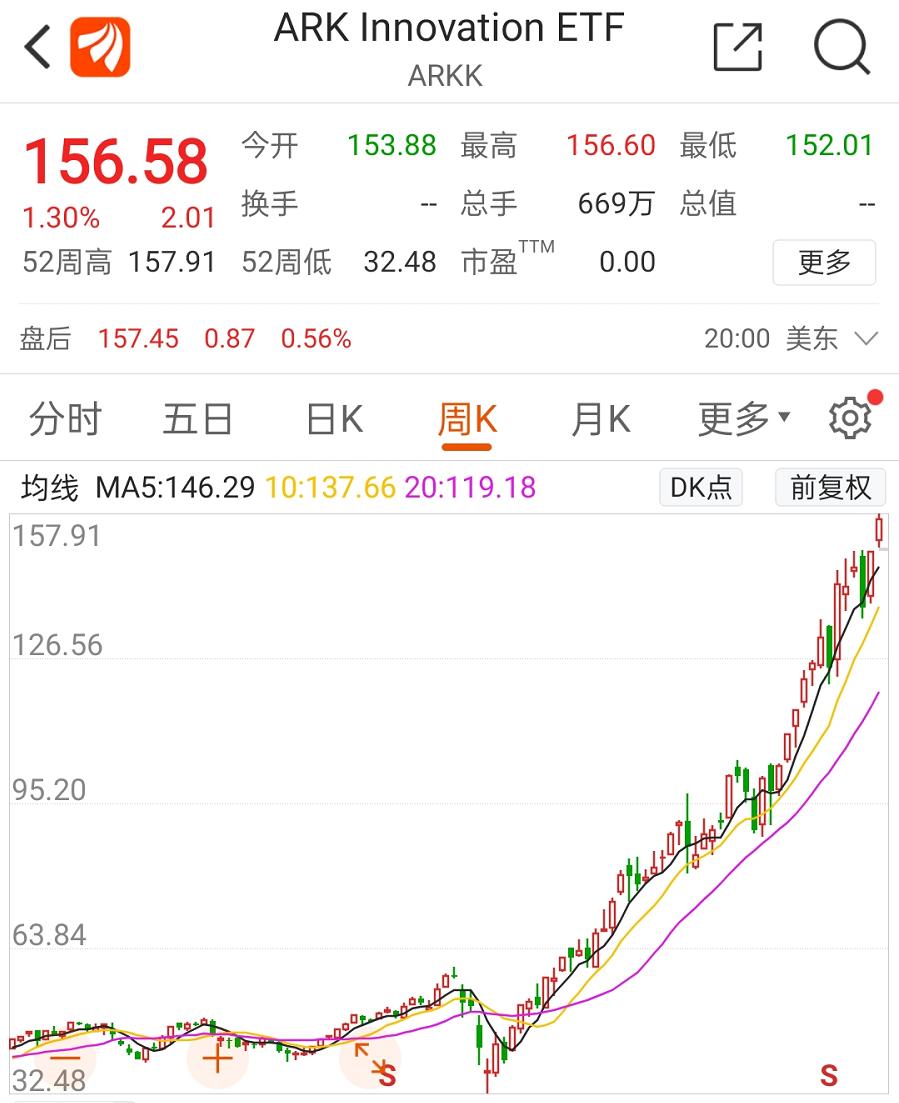The height and width of the screenshot is (1103, 899).
Task: Zoom in the chart with plus button
Action: [217, 1057]
